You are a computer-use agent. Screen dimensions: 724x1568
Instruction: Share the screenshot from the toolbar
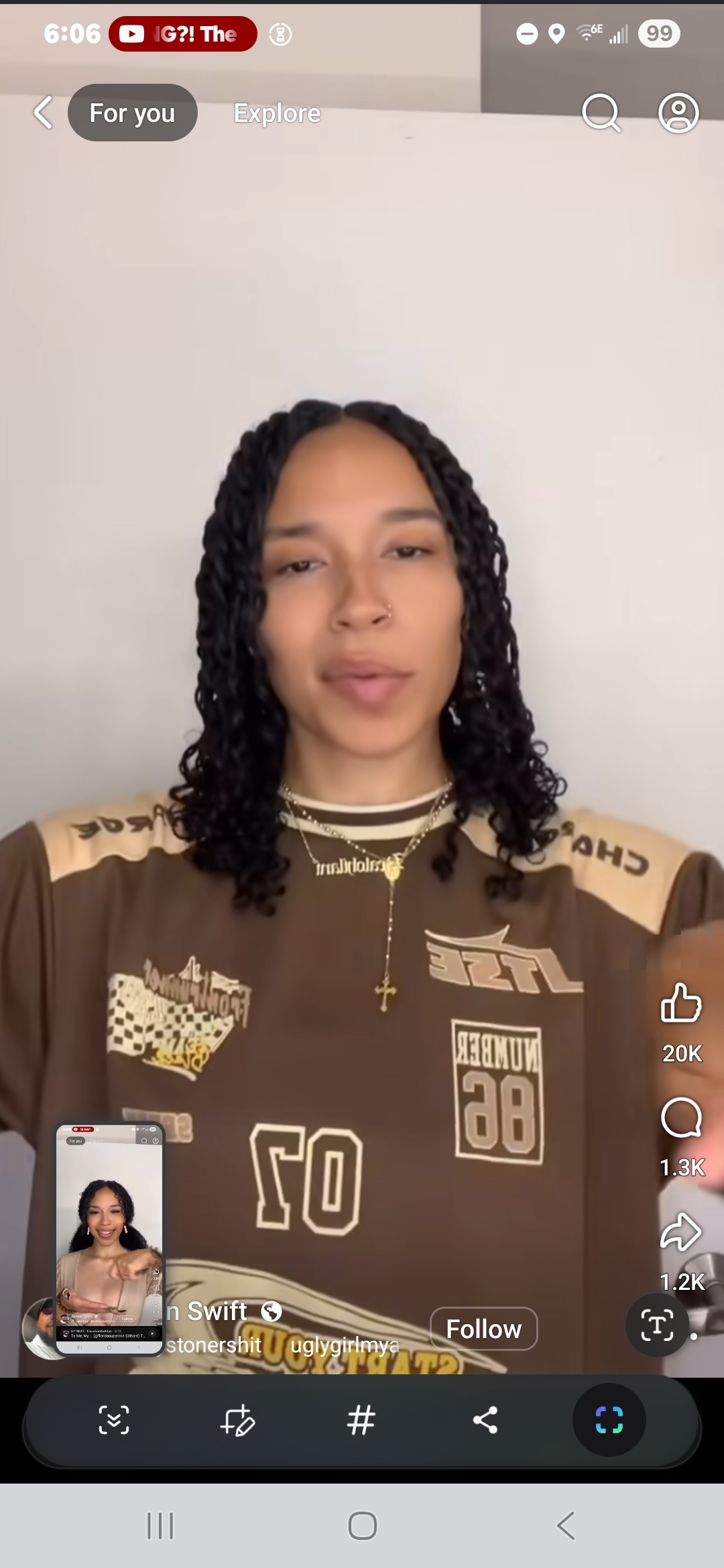pos(485,1420)
